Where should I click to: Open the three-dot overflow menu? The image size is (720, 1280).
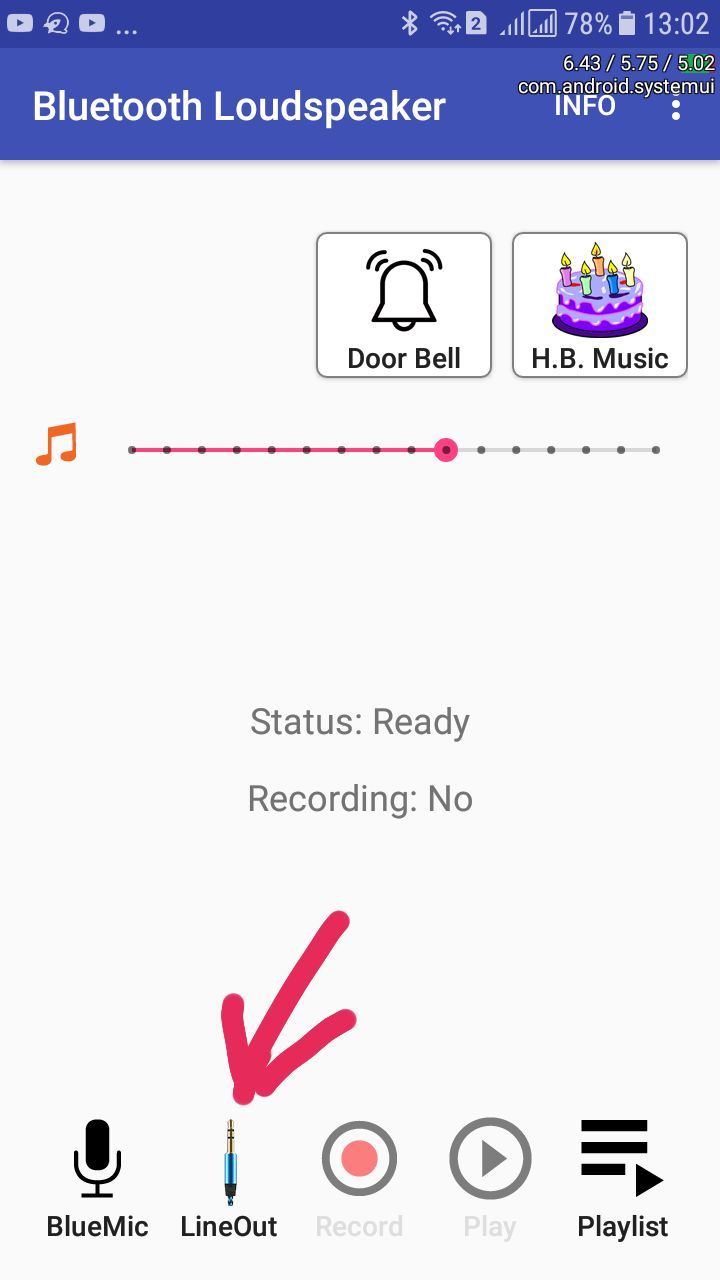[x=676, y=107]
